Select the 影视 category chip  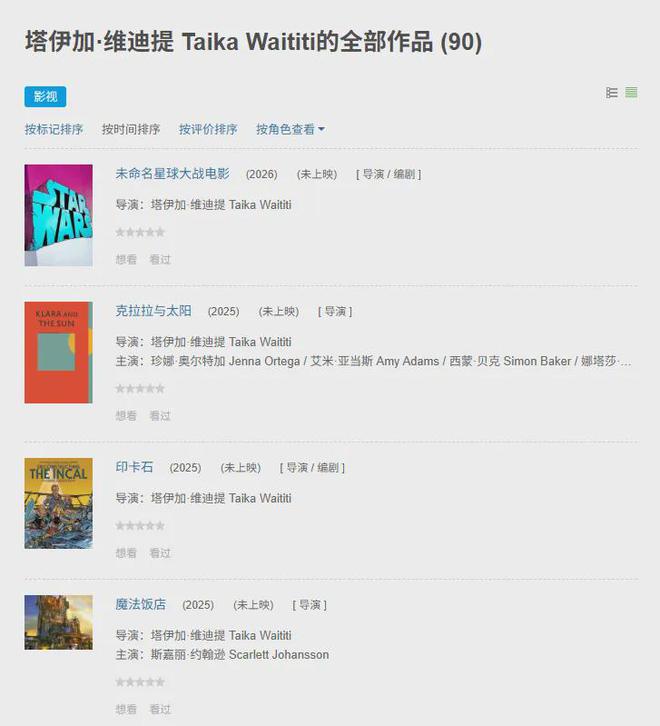pos(45,96)
